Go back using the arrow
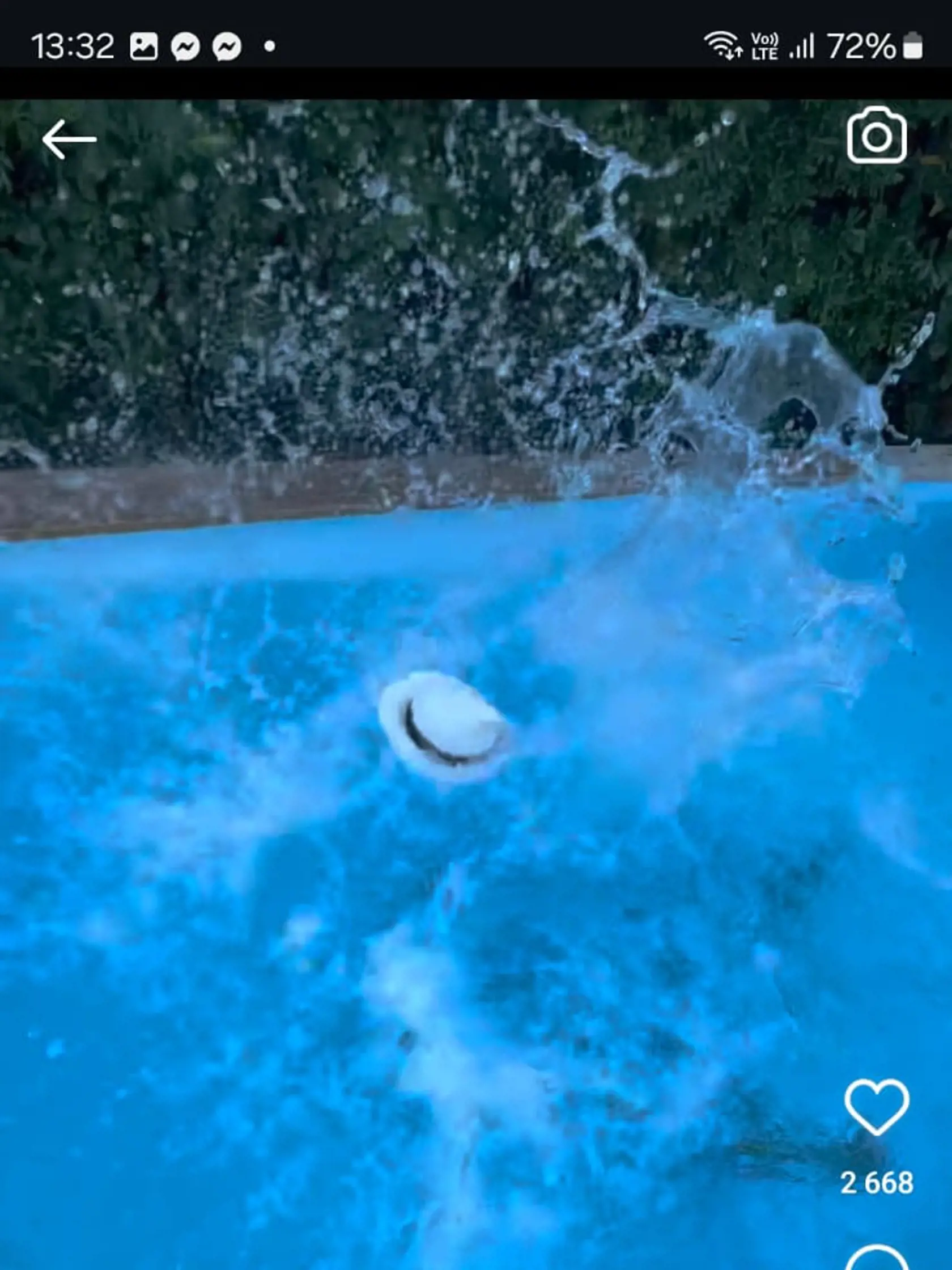Image resolution: width=952 pixels, height=1270 pixels. pyautogui.click(x=69, y=139)
